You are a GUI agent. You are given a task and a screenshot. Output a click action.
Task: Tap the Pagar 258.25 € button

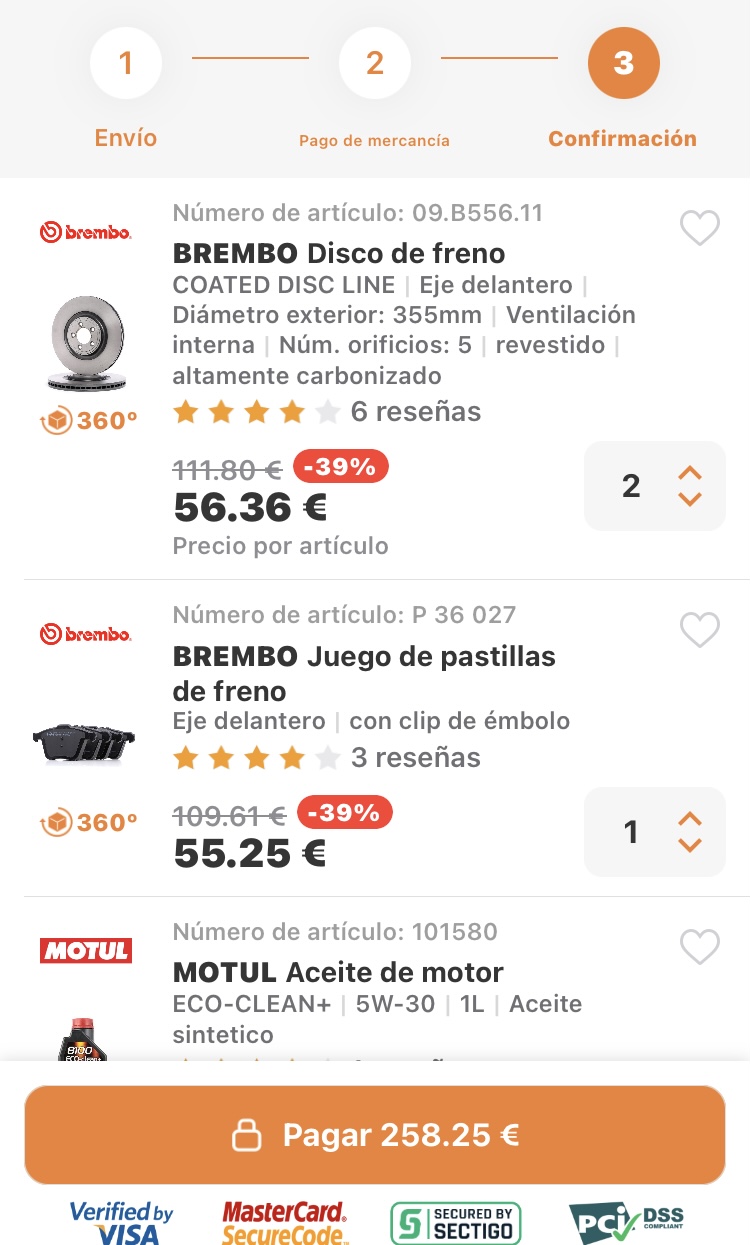click(375, 1135)
